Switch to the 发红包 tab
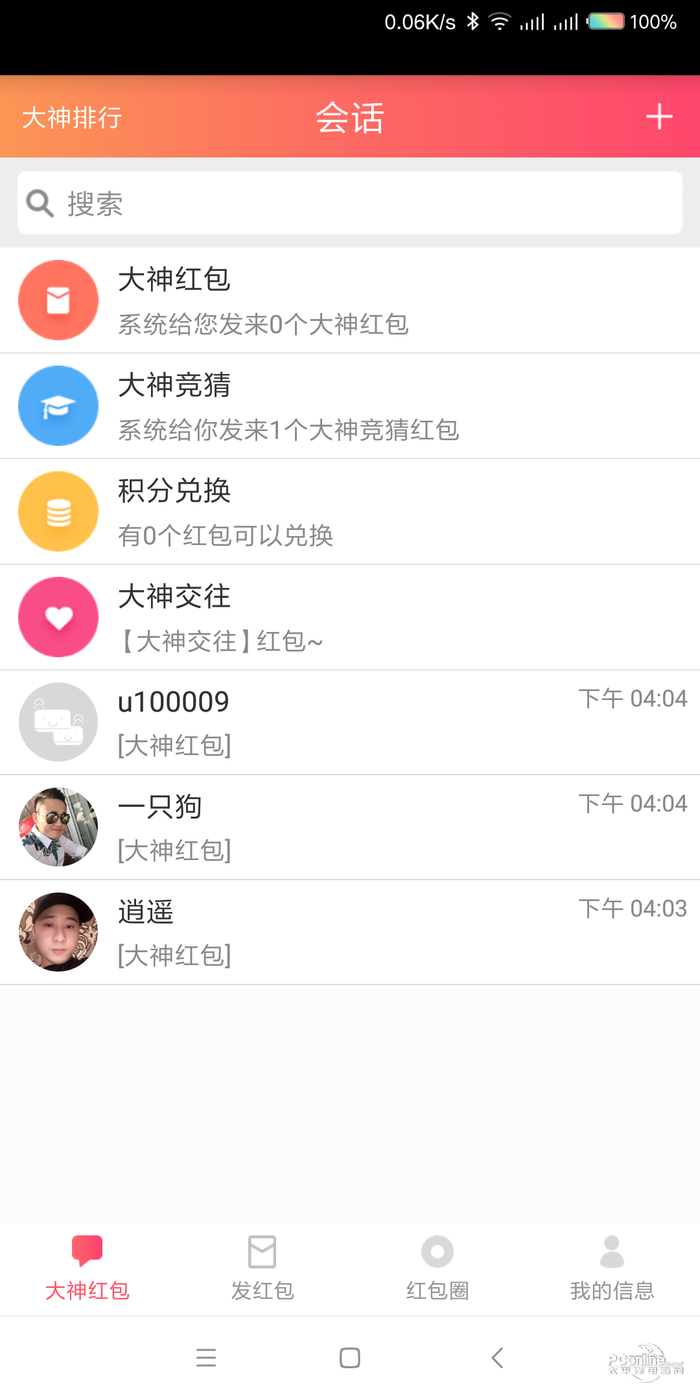 pos(262,1267)
